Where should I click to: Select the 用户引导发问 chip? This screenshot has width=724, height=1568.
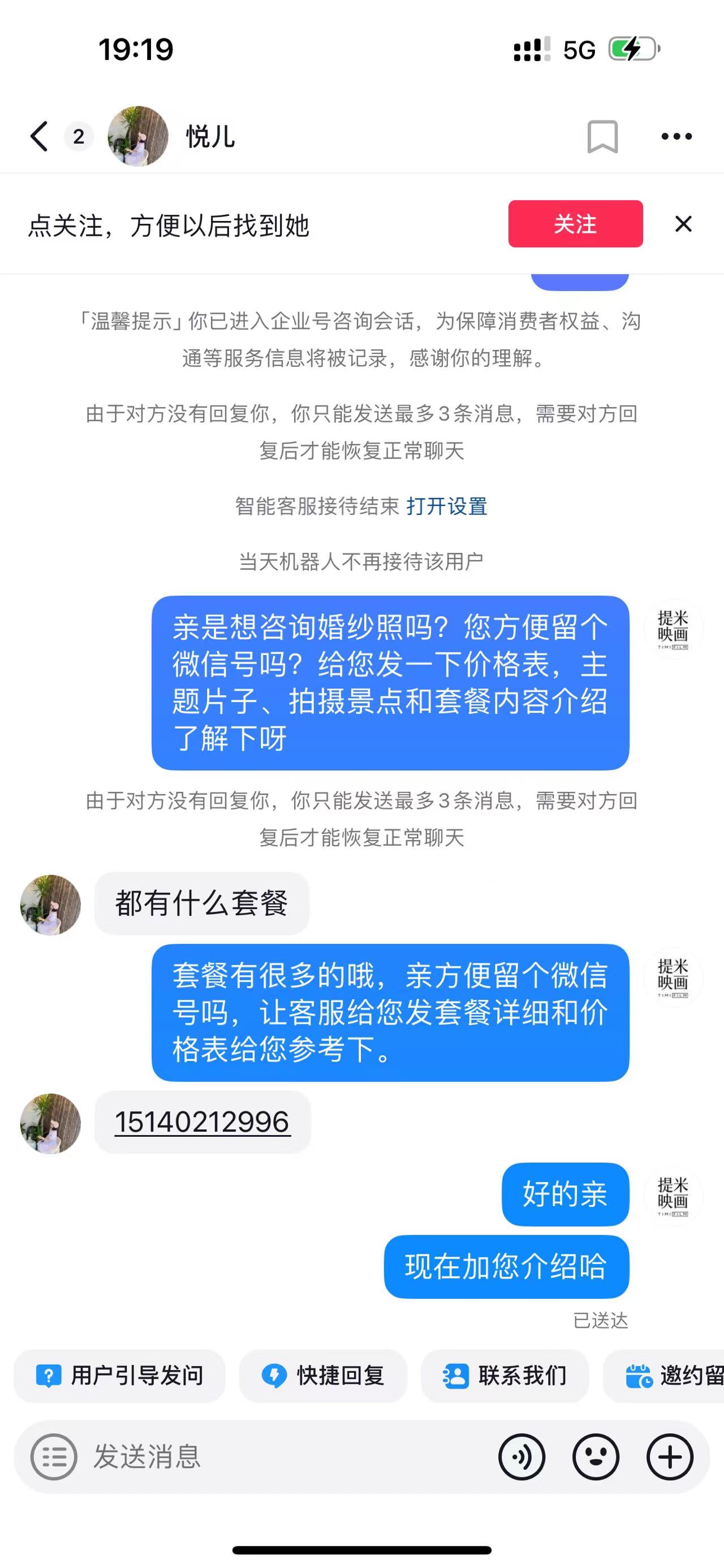point(119,1375)
